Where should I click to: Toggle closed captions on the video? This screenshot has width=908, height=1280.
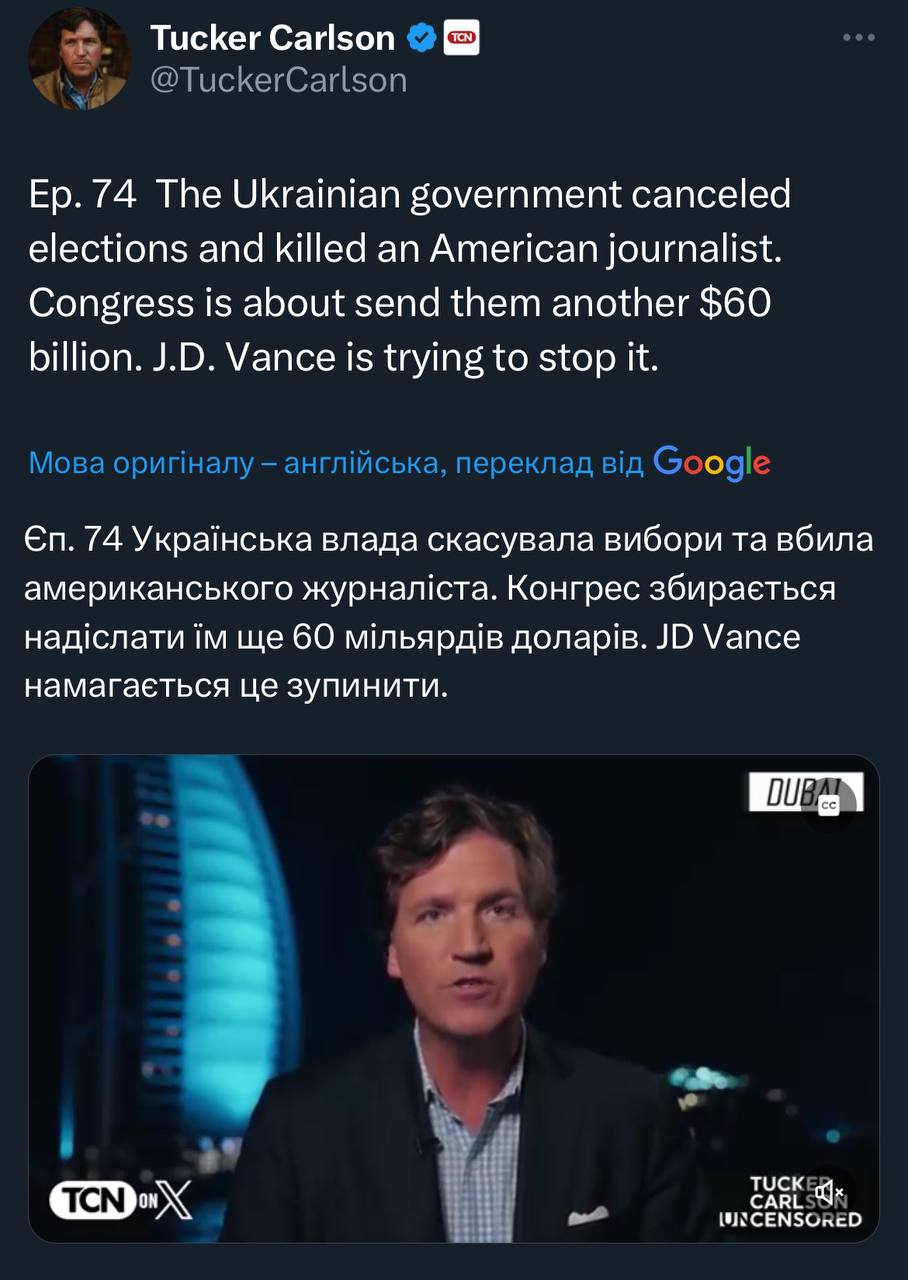coord(829,805)
